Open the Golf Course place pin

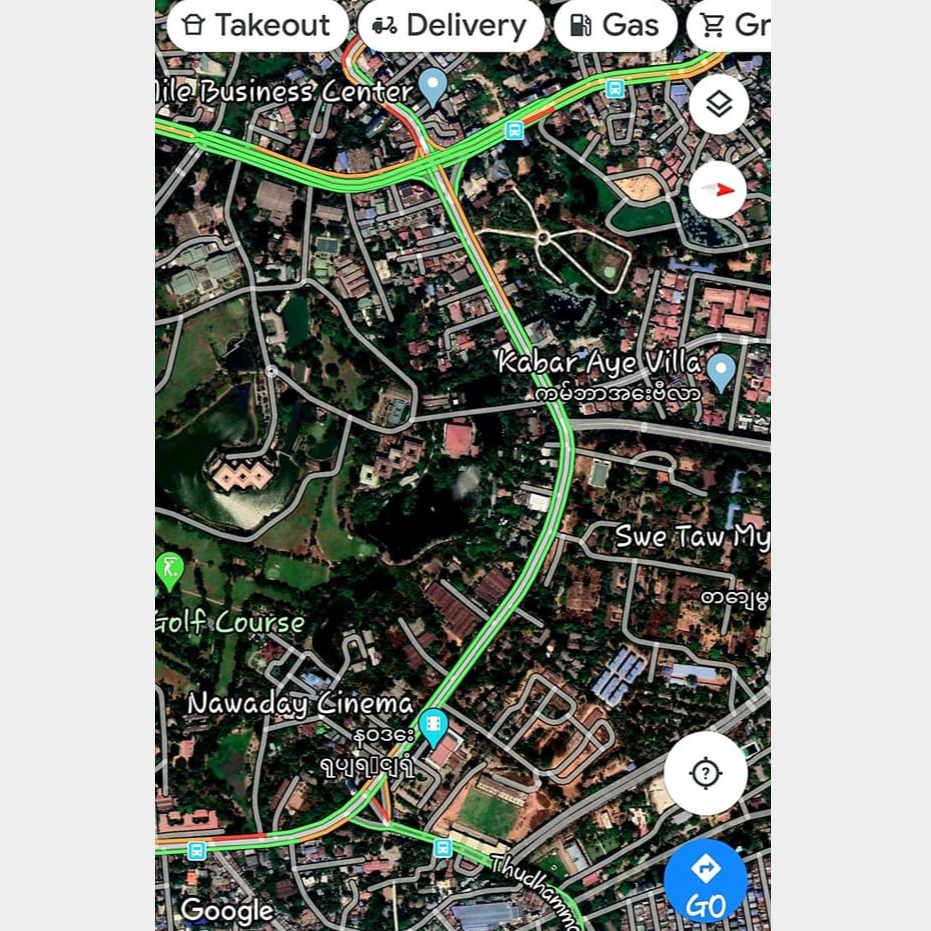coord(170,571)
